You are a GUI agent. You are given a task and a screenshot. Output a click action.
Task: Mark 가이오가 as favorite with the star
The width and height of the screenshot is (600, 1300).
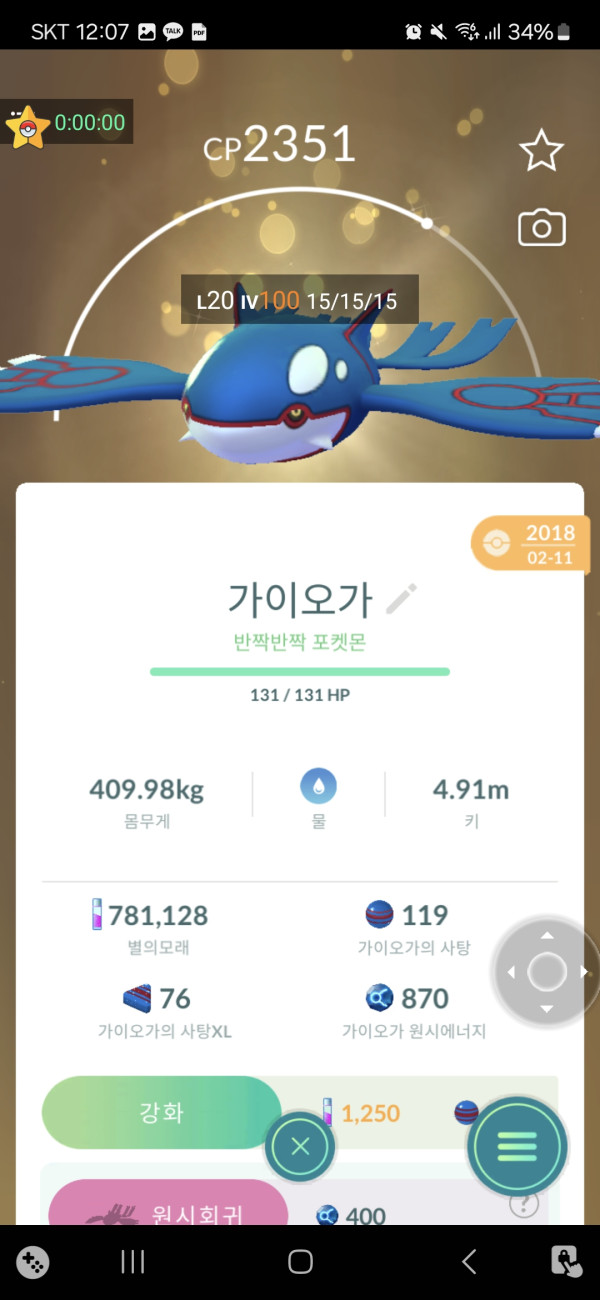[x=541, y=151]
